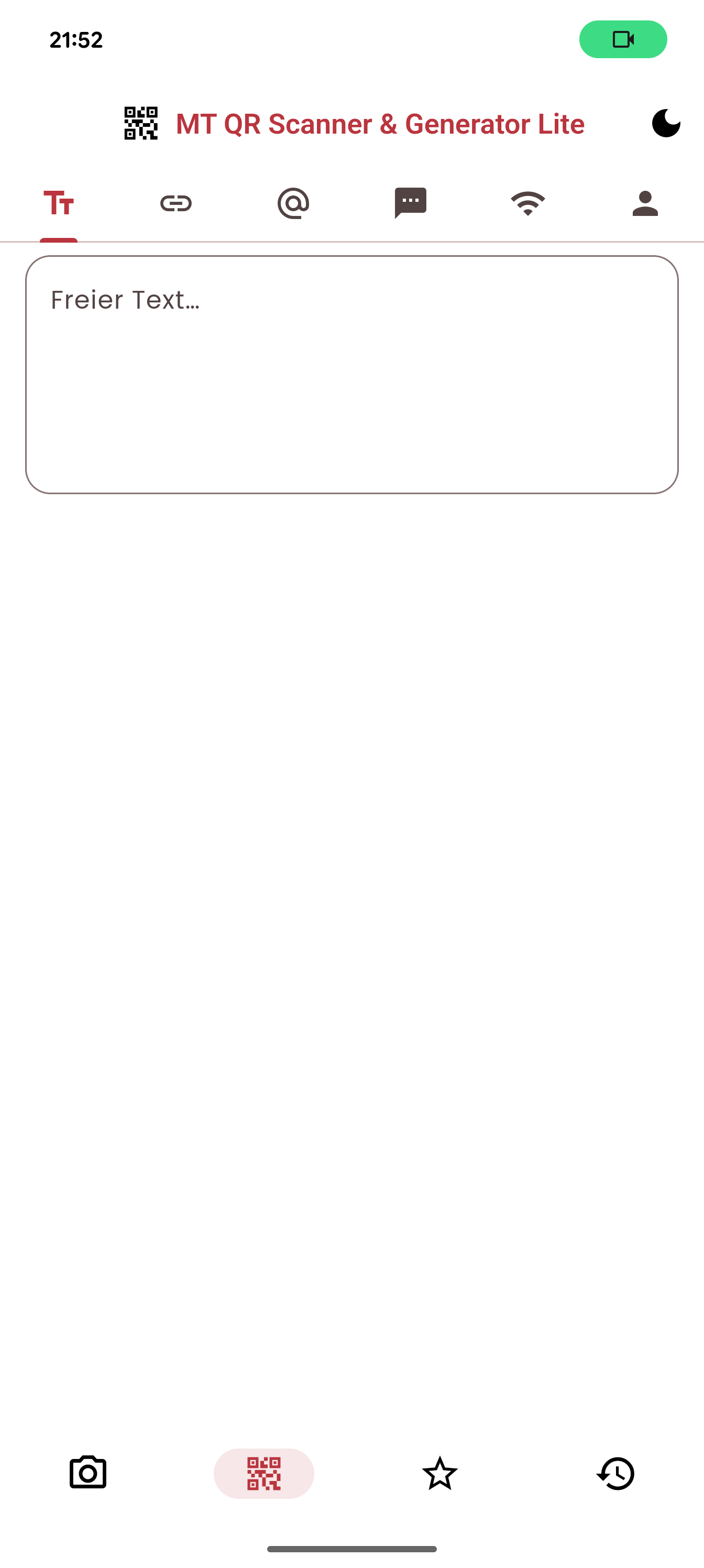Switch to the WiFi tab
Image resolution: width=704 pixels, height=1568 pixels.
tap(527, 203)
